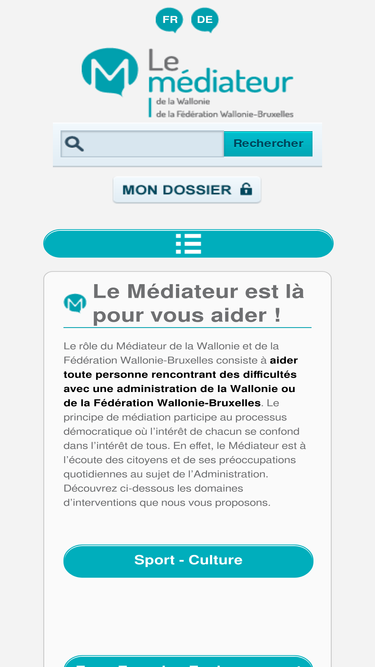Focus the search text field

tap(142, 144)
